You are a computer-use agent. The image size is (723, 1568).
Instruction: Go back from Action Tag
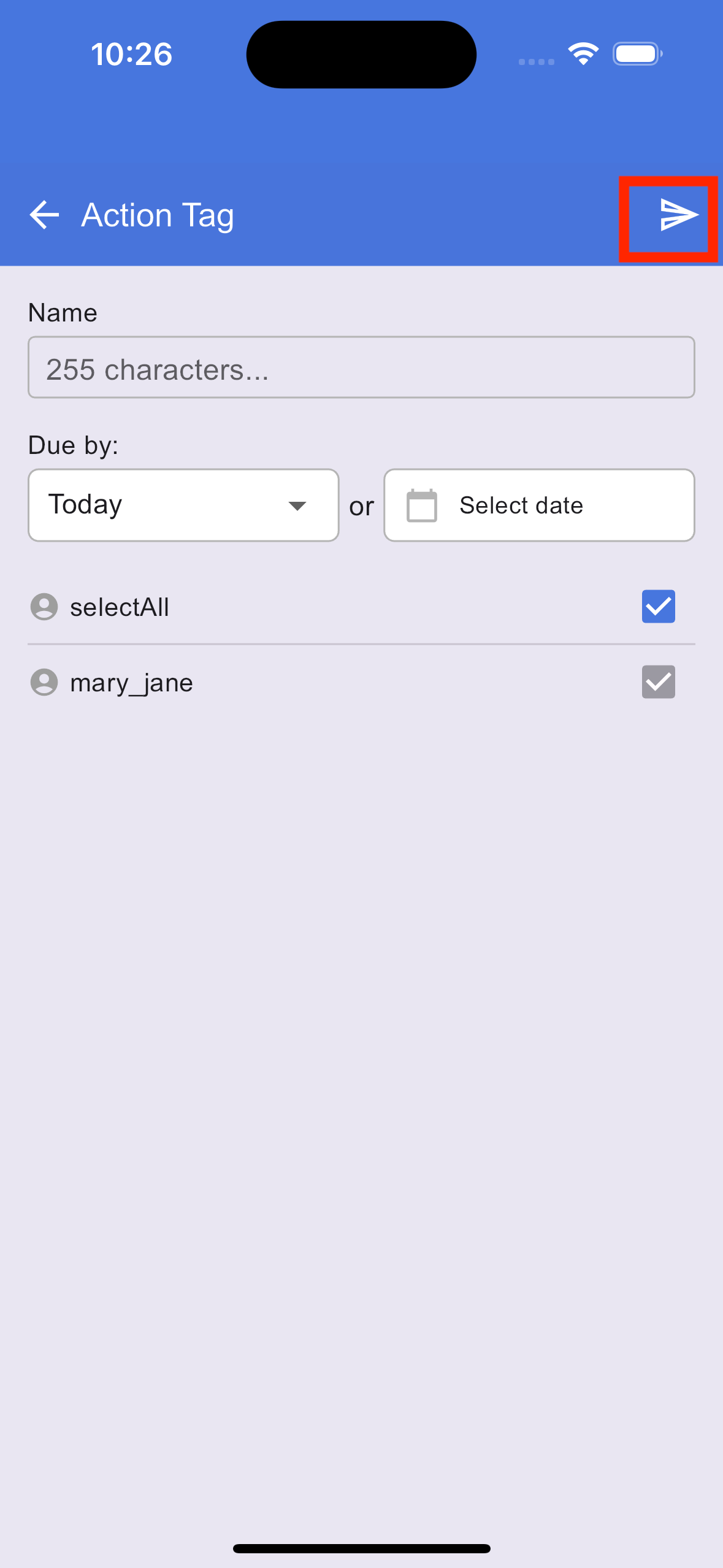[x=44, y=215]
